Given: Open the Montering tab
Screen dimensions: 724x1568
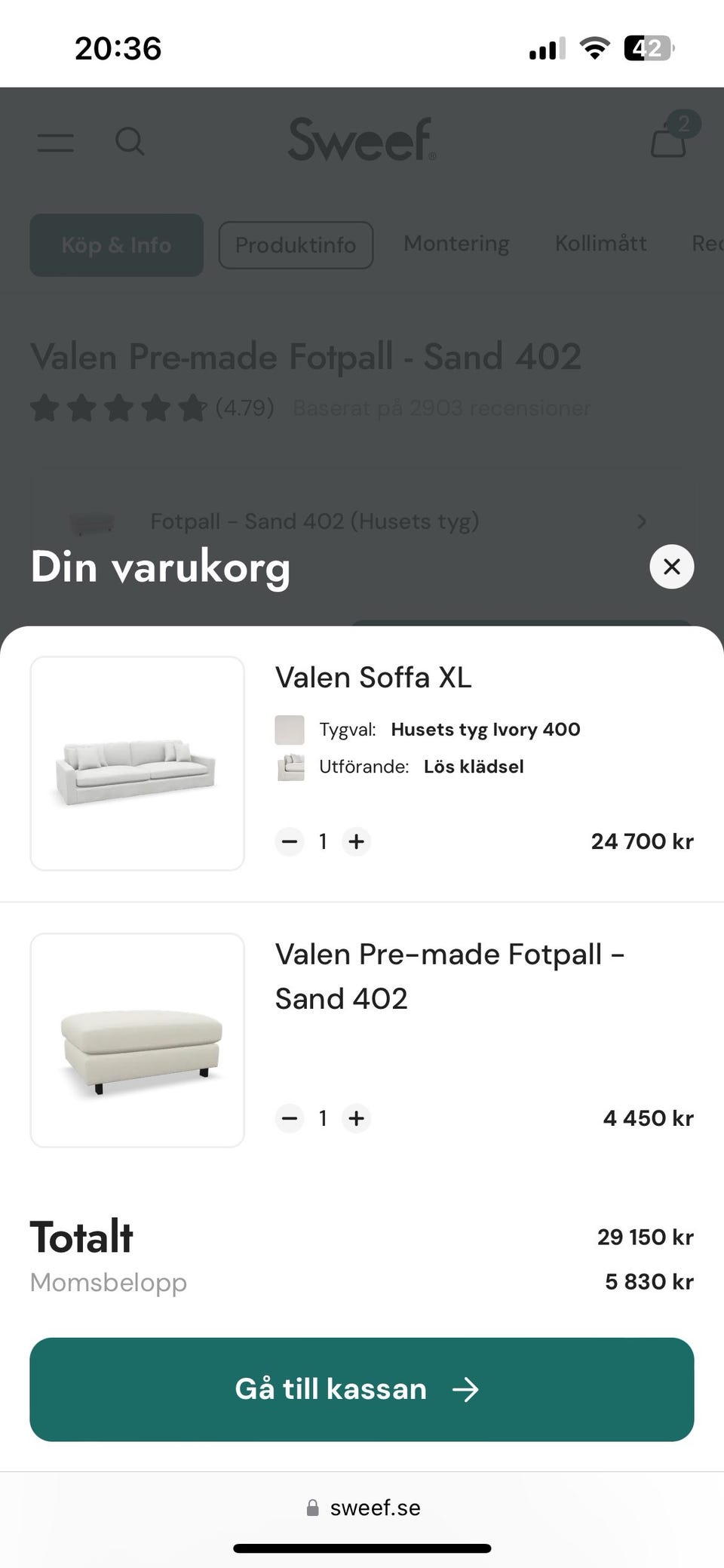Looking at the screenshot, I should tap(456, 243).
